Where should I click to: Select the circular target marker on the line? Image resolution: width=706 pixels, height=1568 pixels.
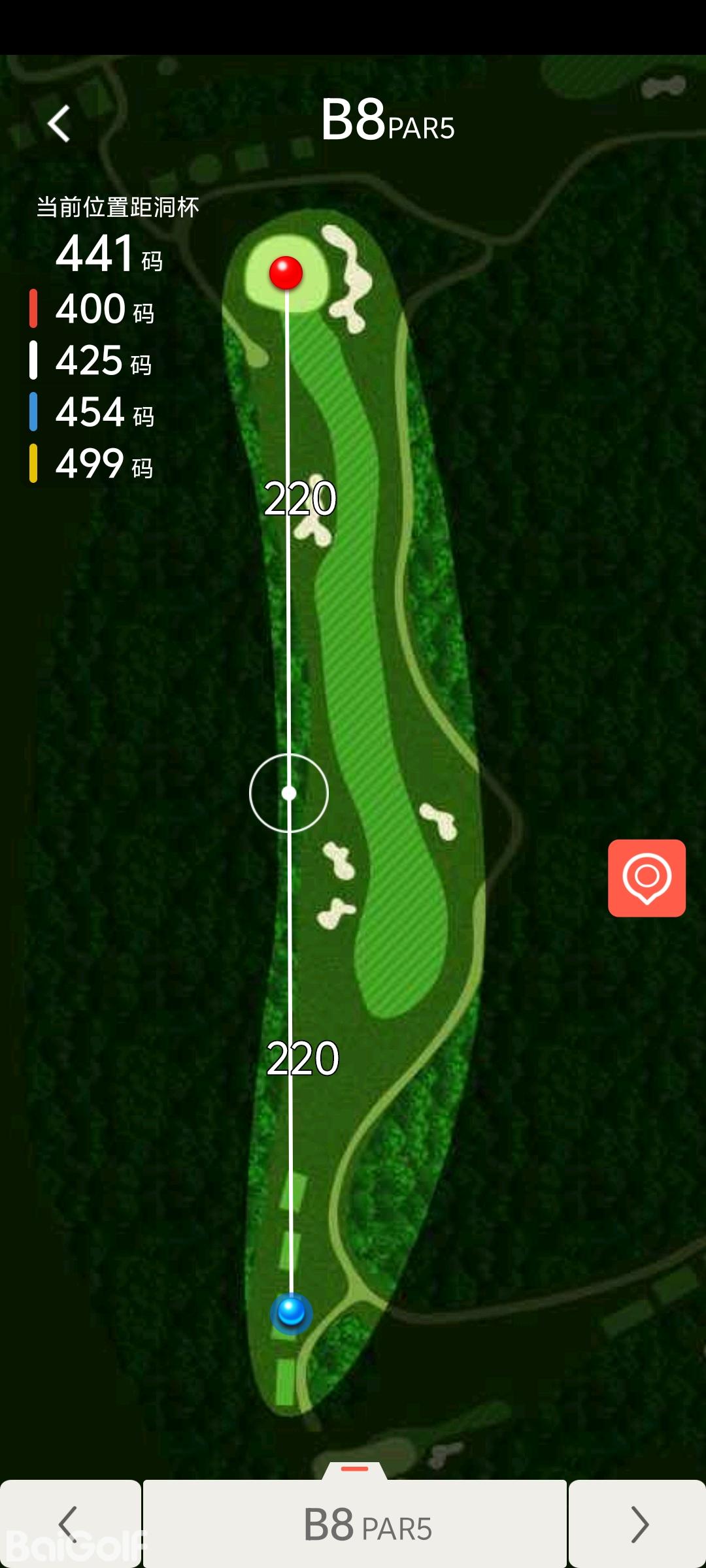click(289, 793)
